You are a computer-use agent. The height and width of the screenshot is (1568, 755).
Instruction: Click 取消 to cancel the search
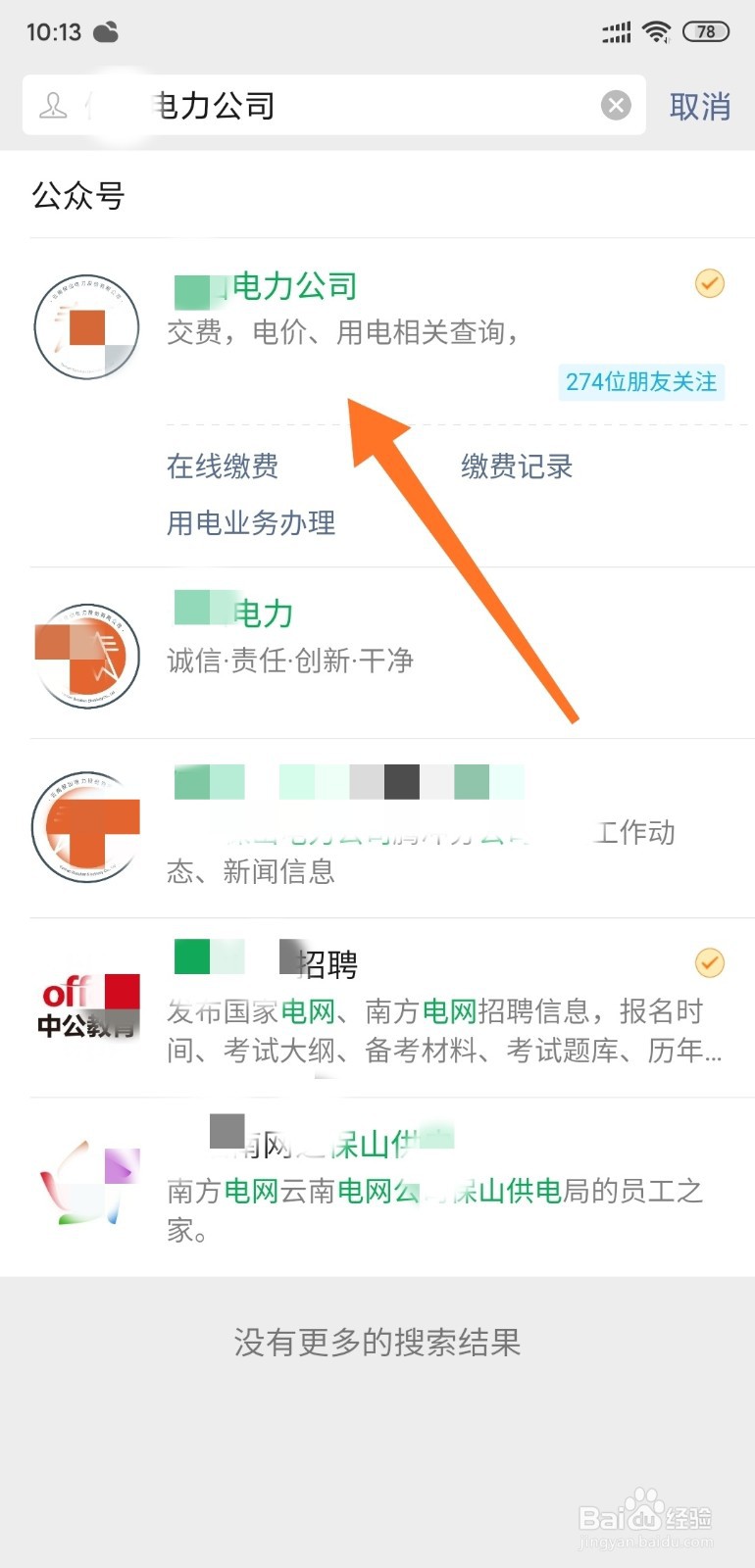700,107
